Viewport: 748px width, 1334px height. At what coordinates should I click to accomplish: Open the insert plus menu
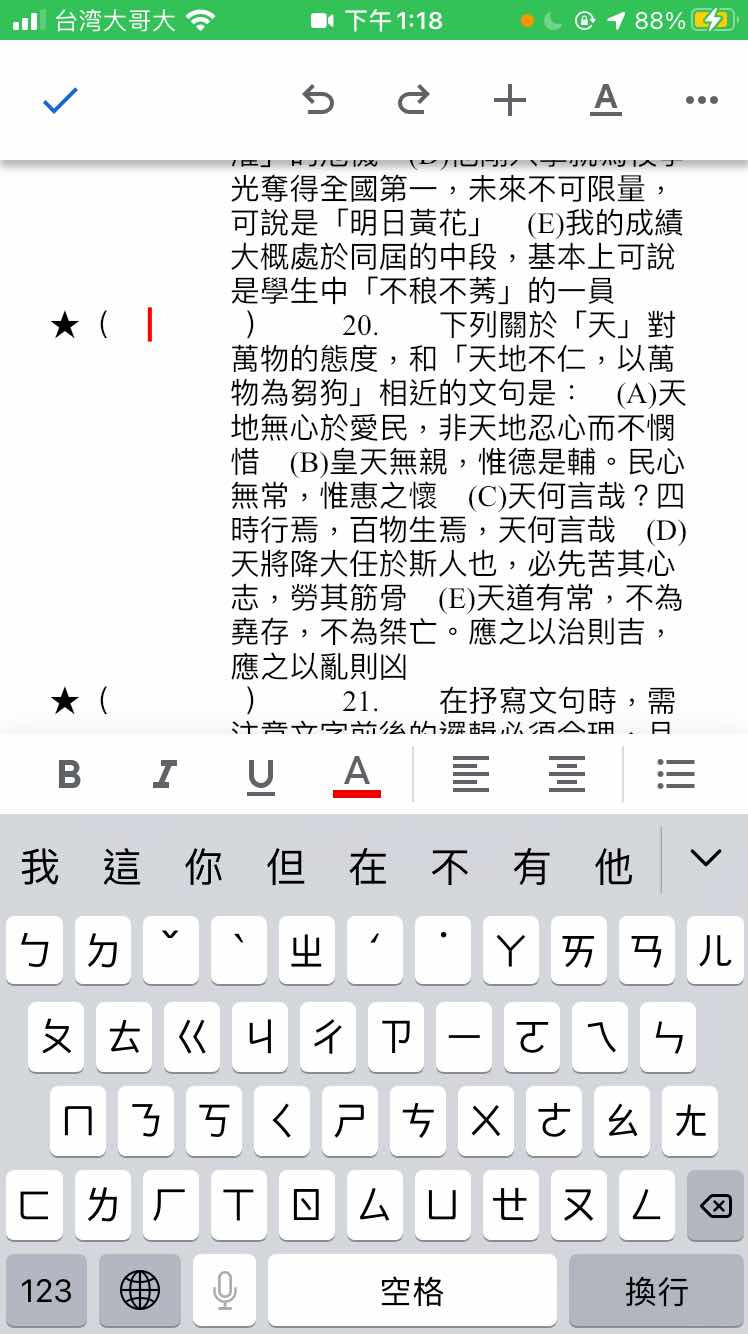pos(510,100)
